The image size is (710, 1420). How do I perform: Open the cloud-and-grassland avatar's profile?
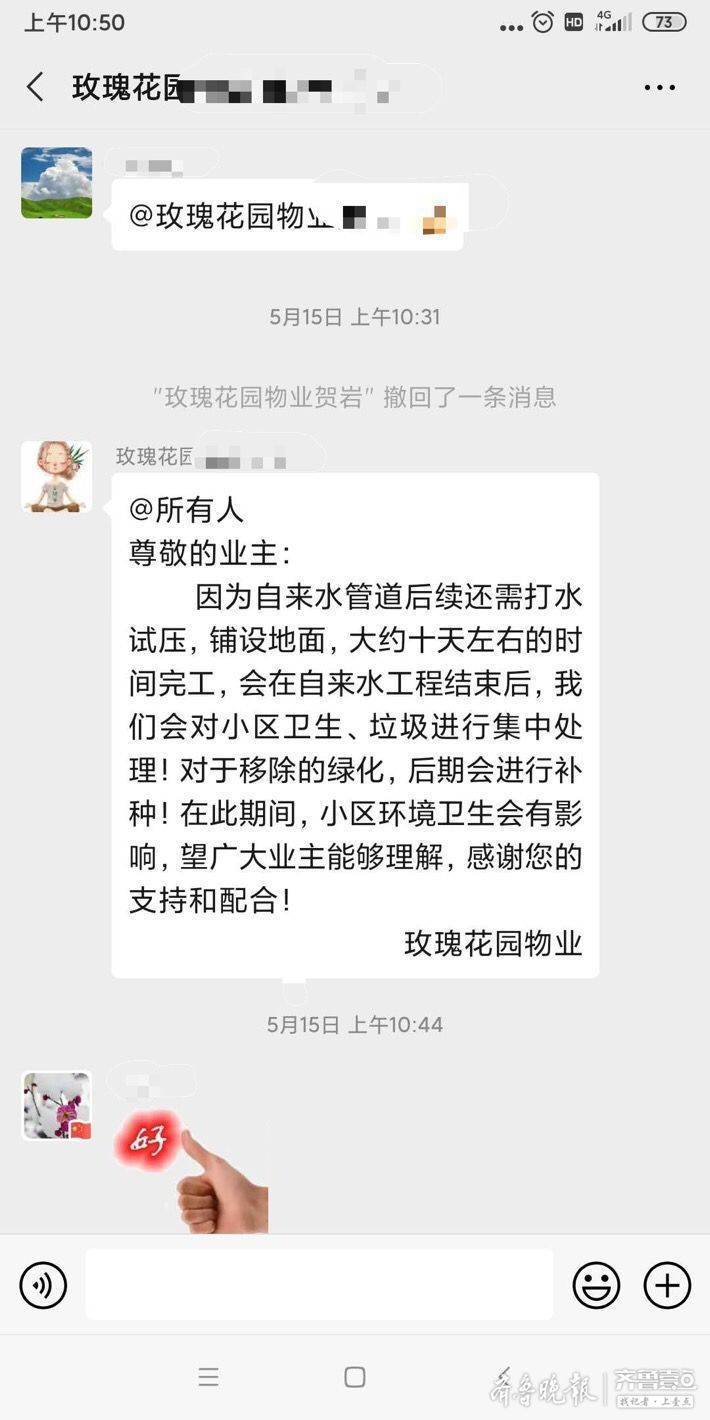coord(56,183)
